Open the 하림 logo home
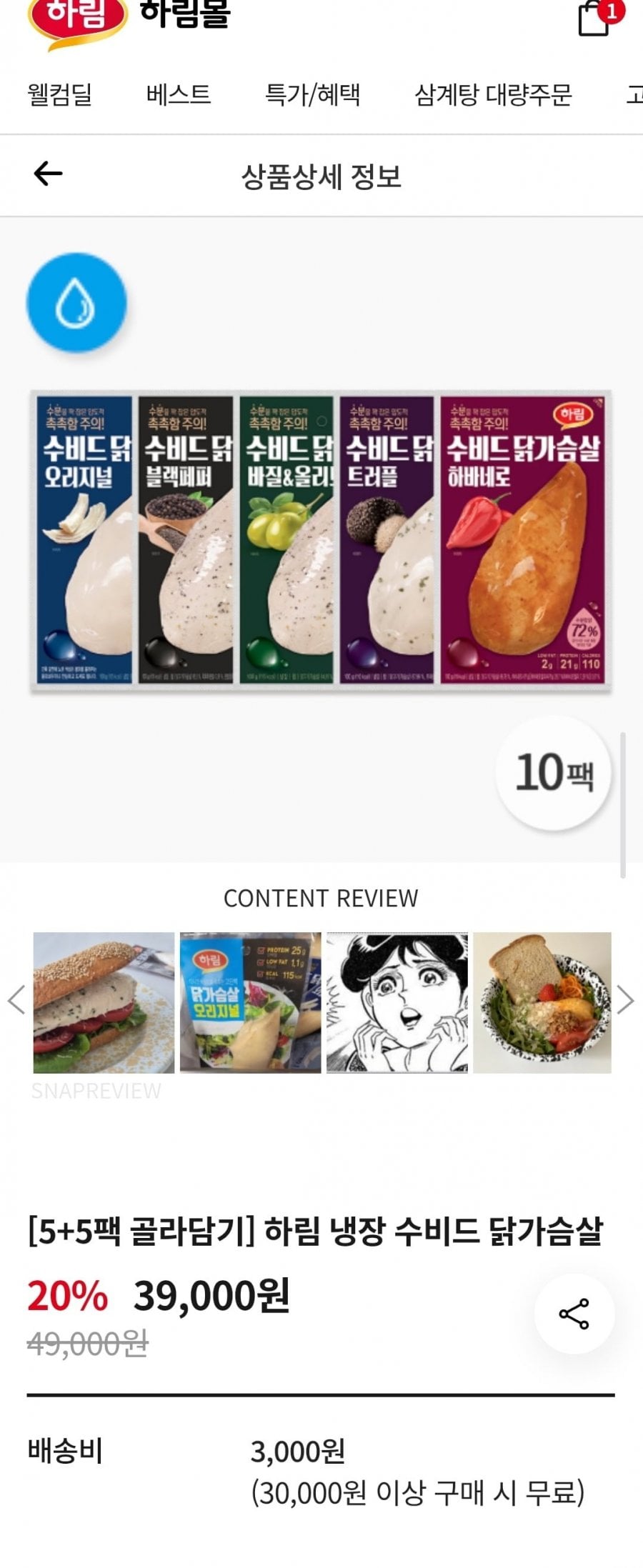 tap(77, 18)
